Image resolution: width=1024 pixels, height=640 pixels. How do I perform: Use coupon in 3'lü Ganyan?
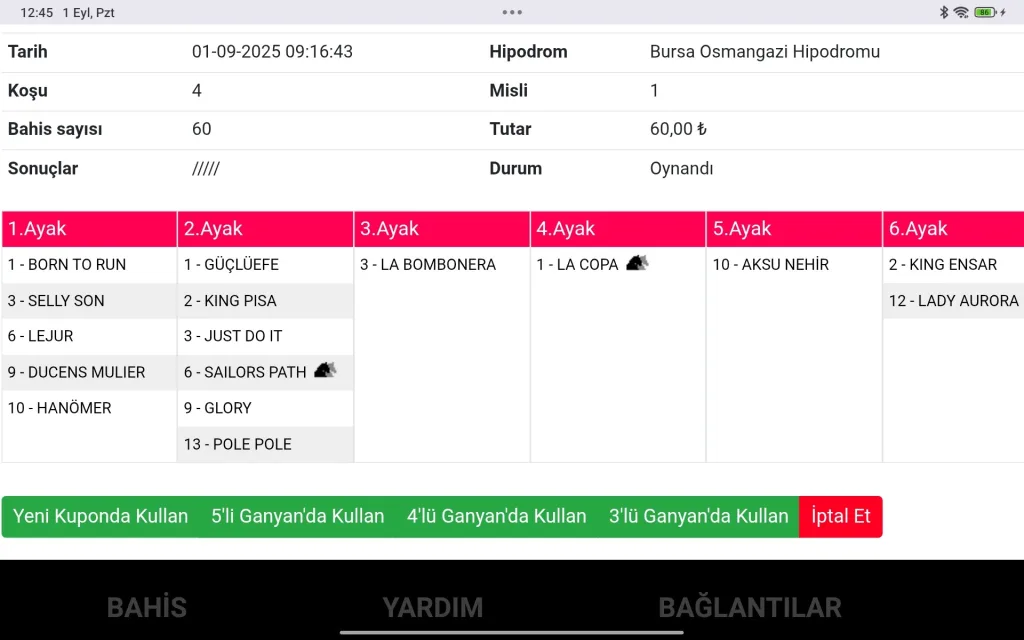tap(698, 517)
